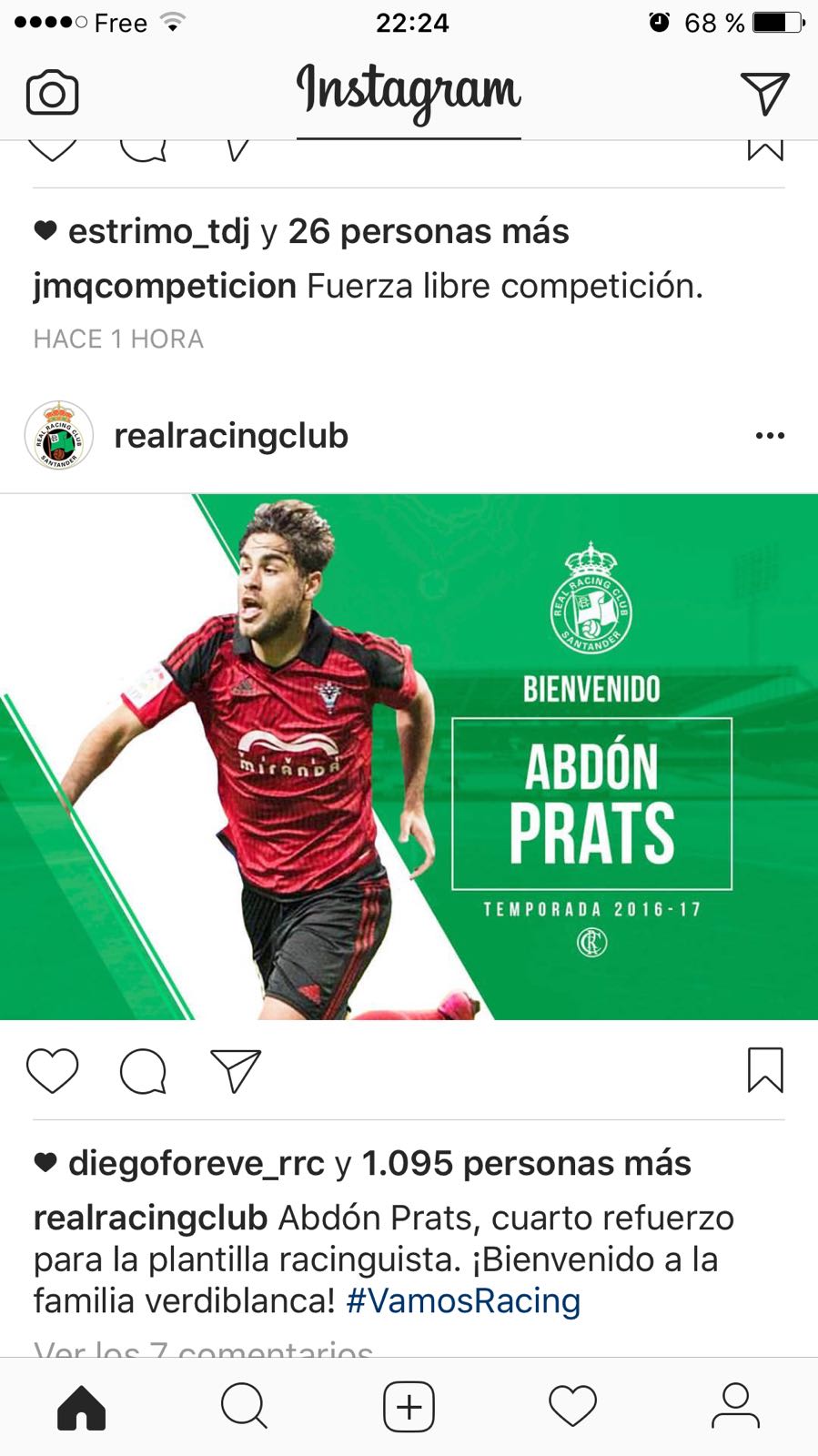Create a new post with plus tab
The height and width of the screenshot is (1456, 818).
point(409,1407)
